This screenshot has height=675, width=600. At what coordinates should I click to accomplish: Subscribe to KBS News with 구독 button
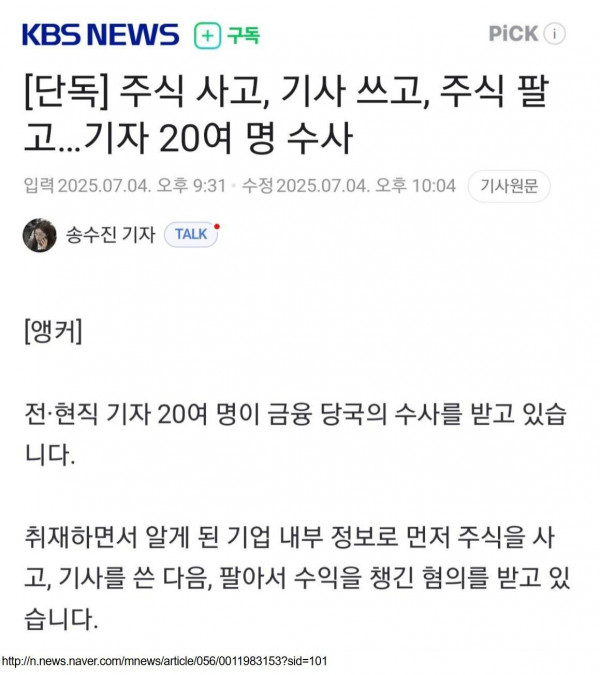227,35
